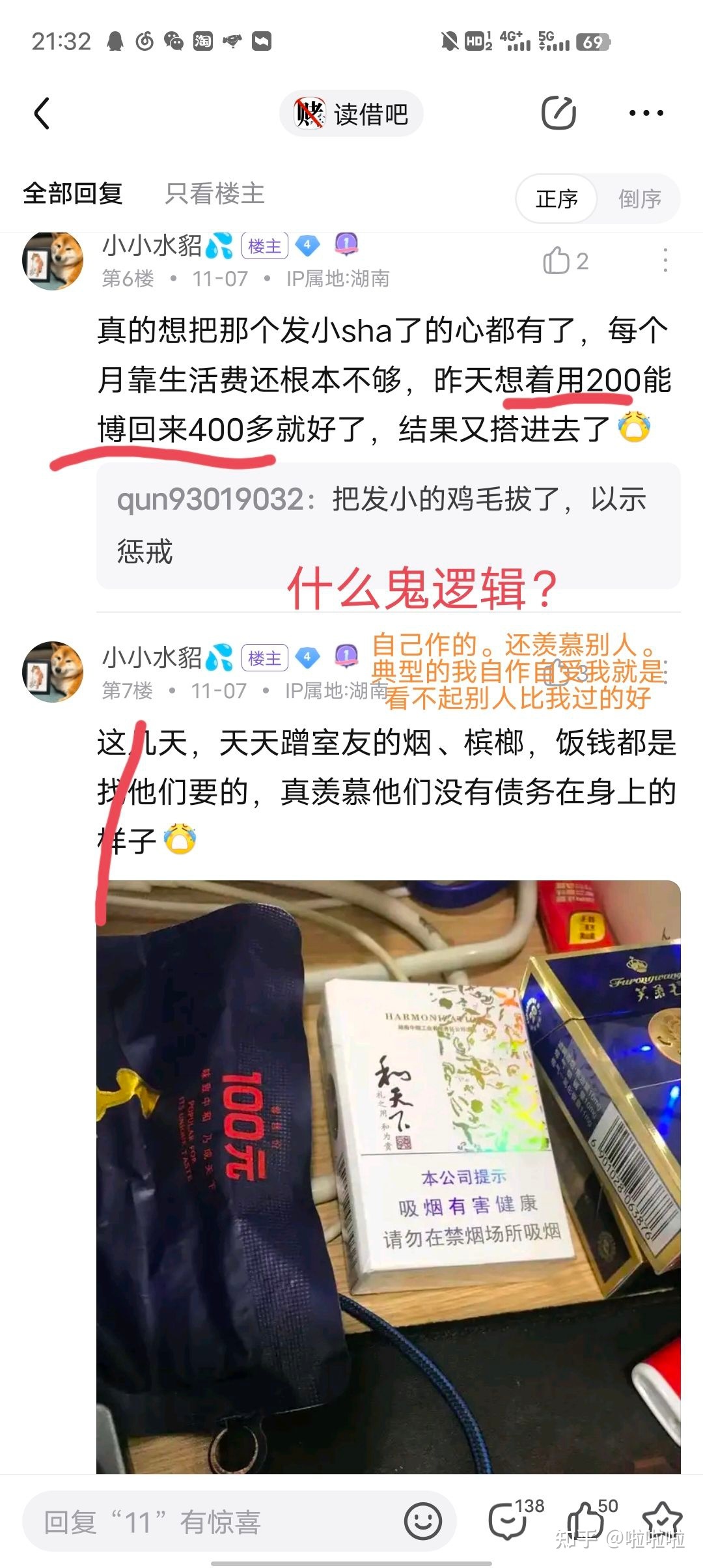
Task: Open the comments icon showing 138
Action: click(509, 1521)
